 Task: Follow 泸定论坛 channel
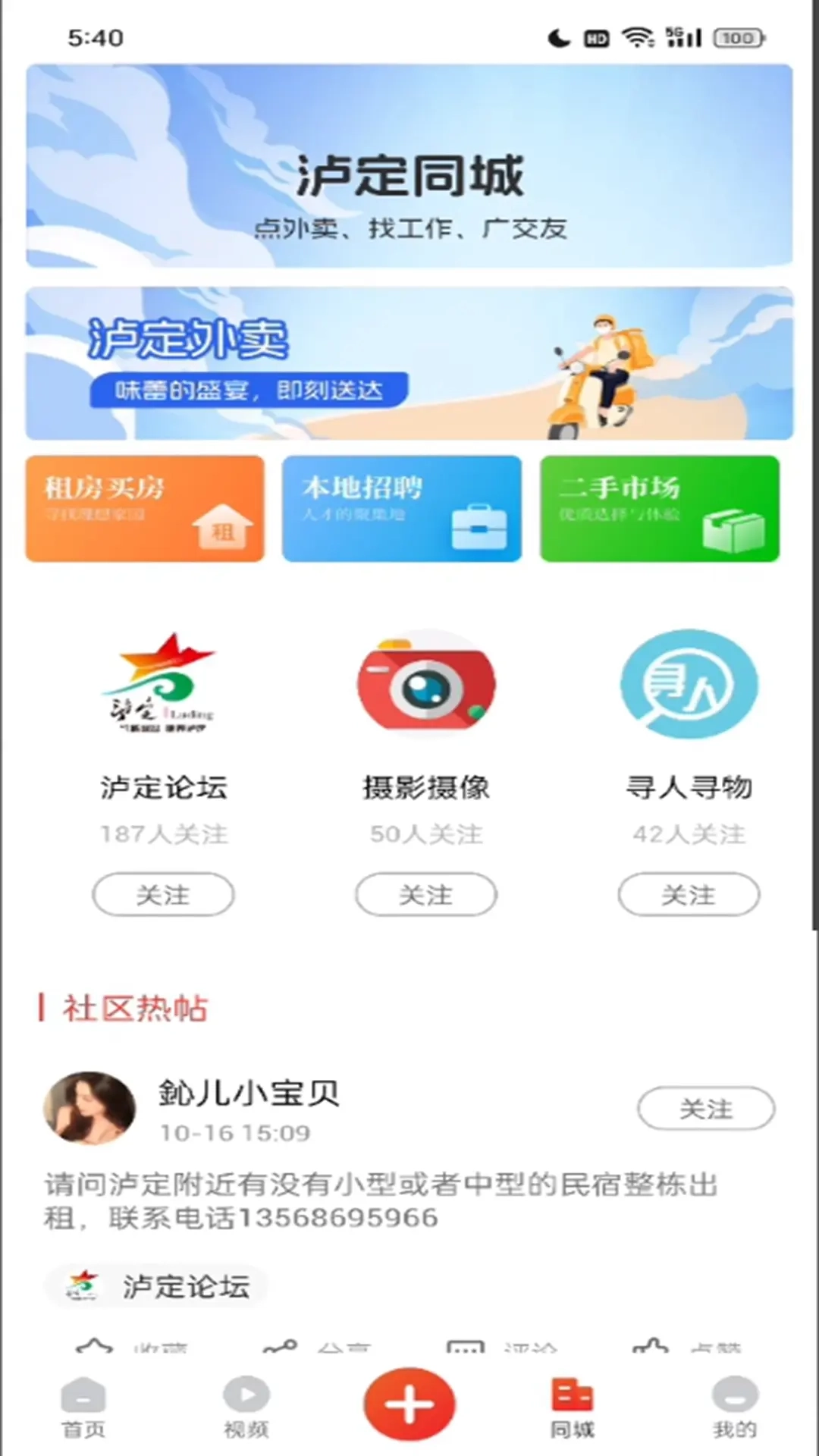point(162,894)
